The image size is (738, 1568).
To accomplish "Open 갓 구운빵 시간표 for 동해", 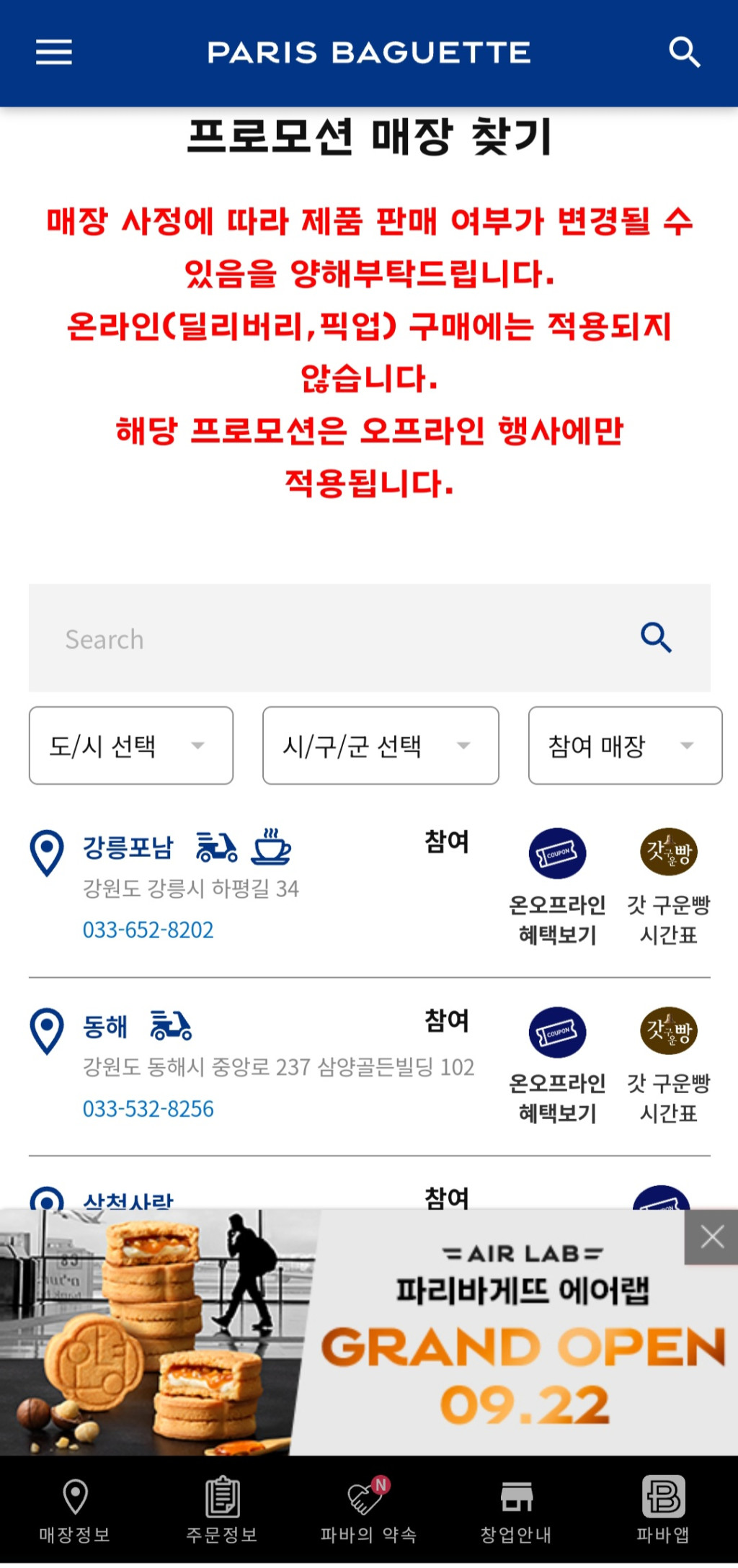I will [x=669, y=1065].
